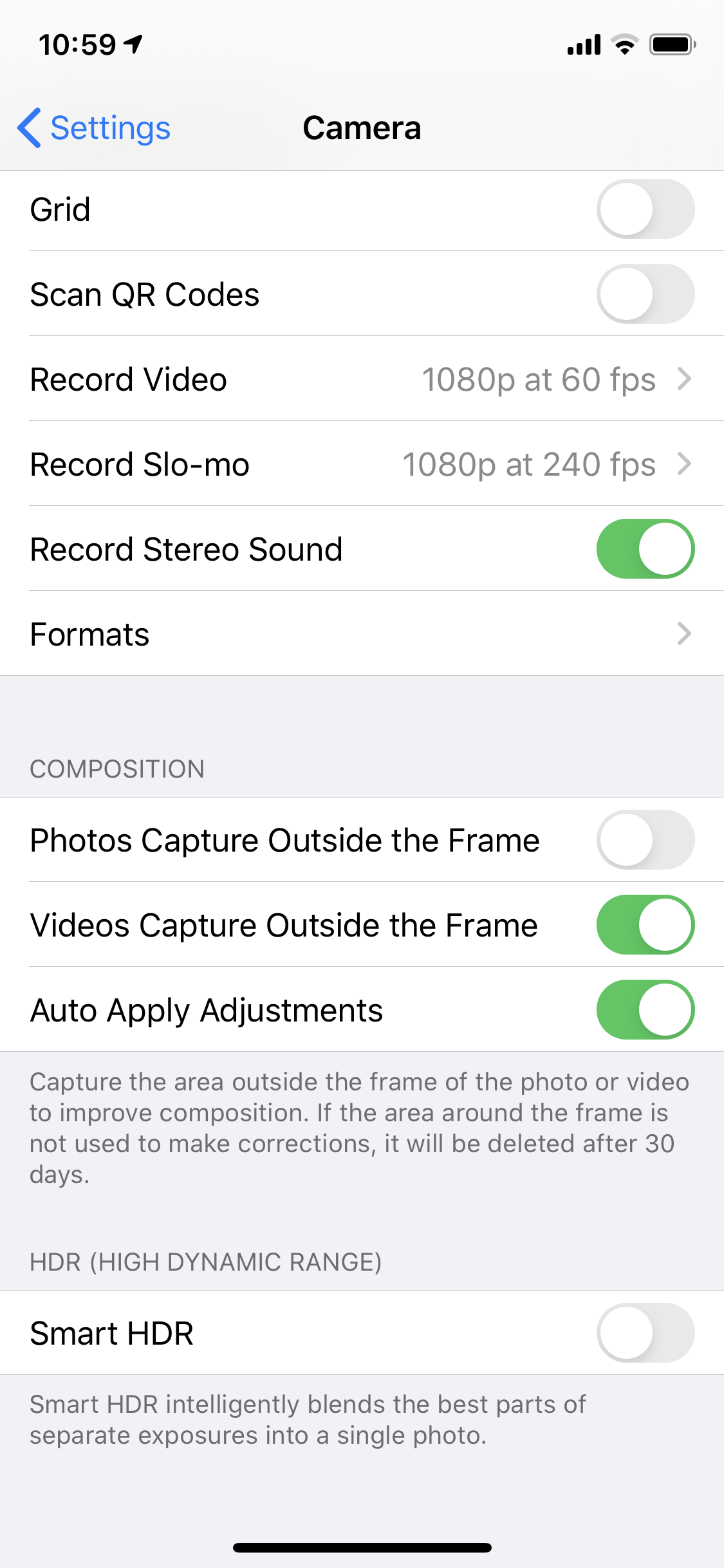Turn off Videos Capture Outside the Frame
This screenshot has height=1568, width=724.
pos(645,925)
